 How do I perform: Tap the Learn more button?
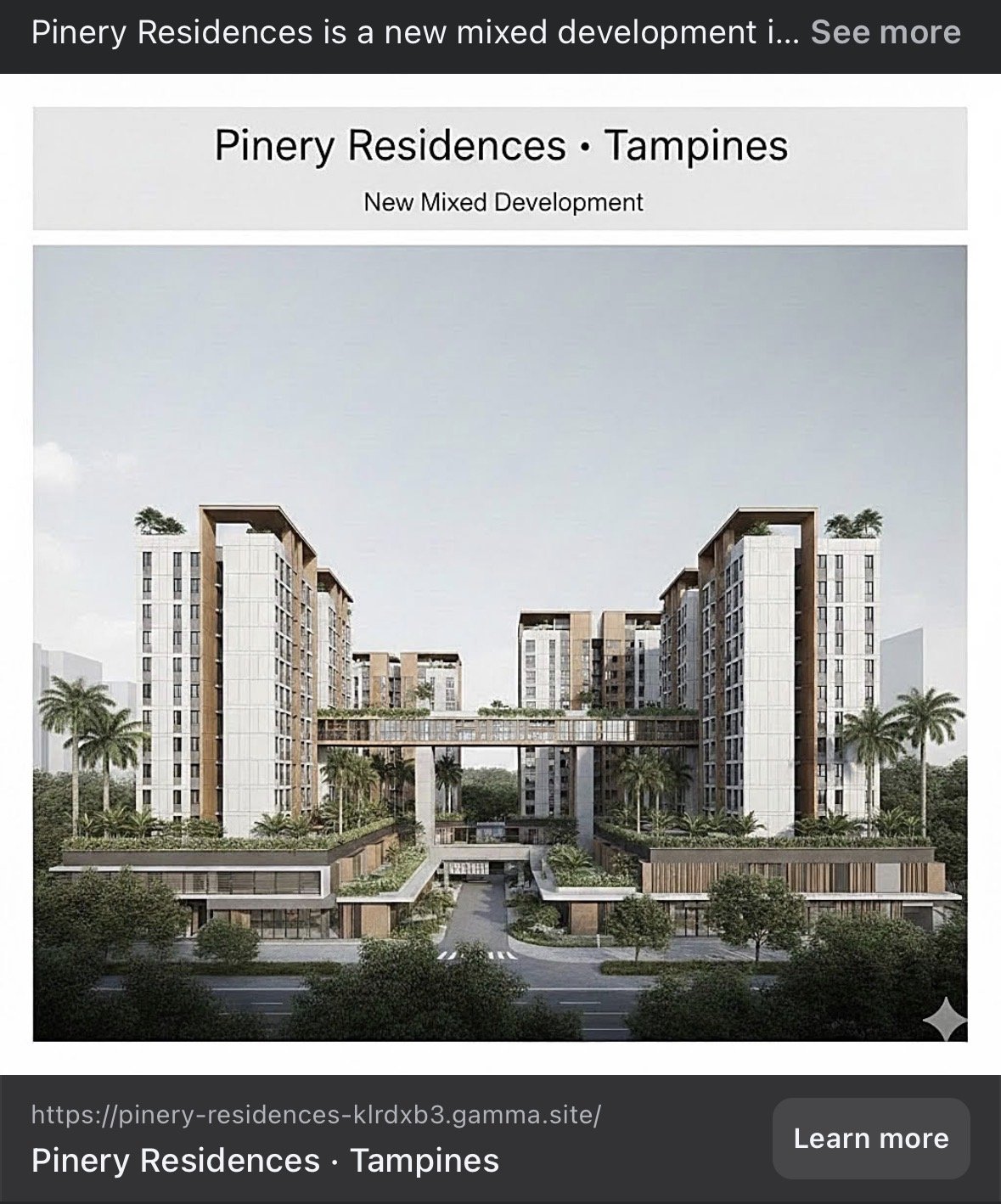870,1139
